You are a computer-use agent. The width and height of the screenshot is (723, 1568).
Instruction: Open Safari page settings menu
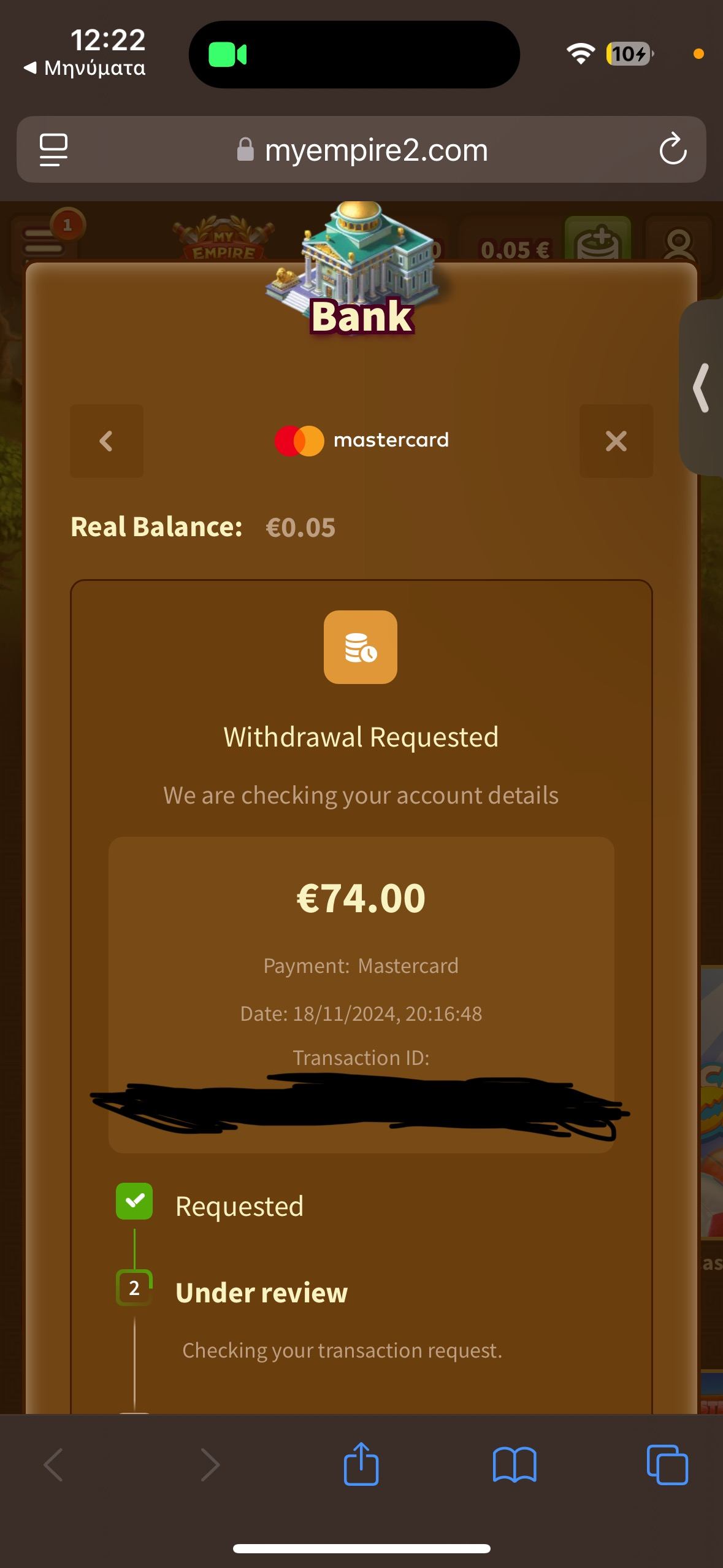[53, 149]
